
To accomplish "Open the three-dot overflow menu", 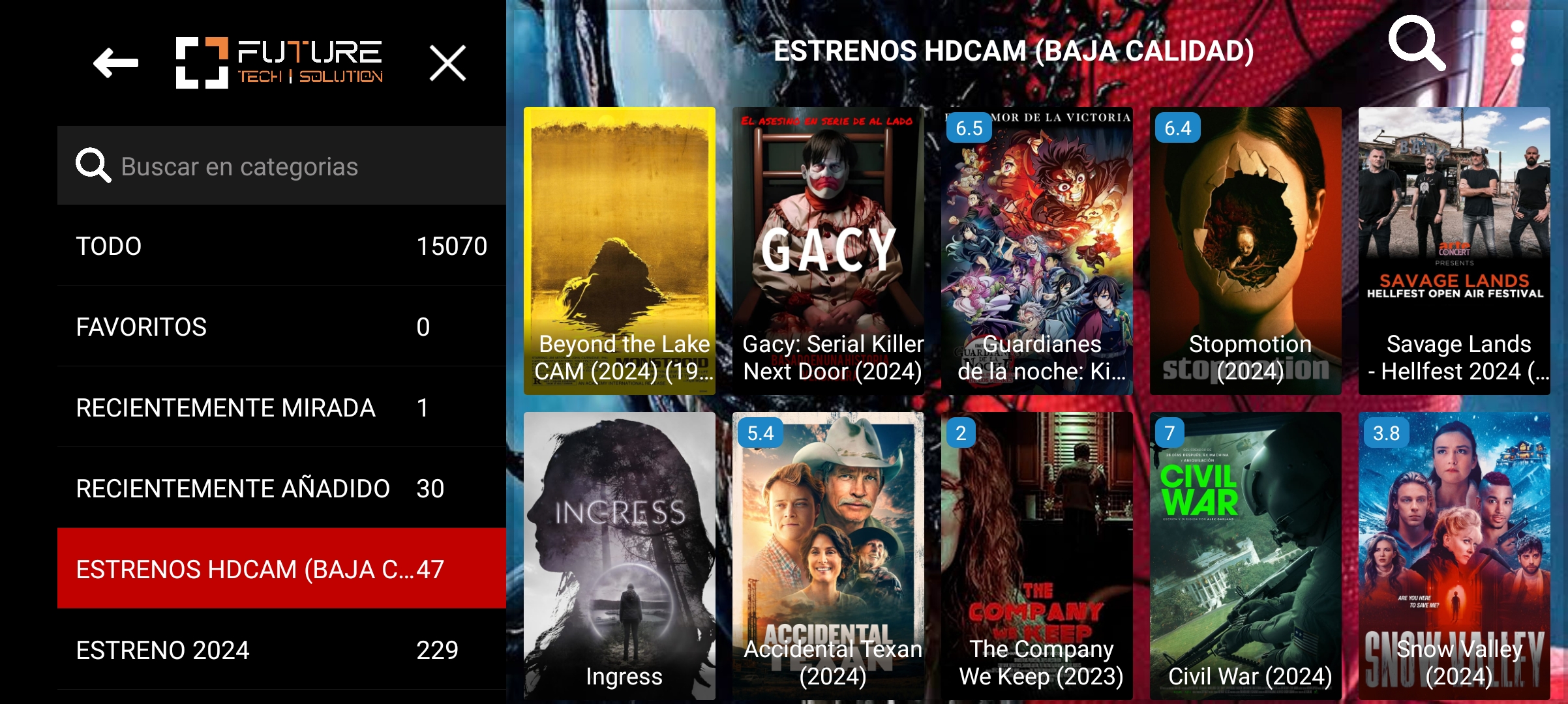I will click(1517, 43).
